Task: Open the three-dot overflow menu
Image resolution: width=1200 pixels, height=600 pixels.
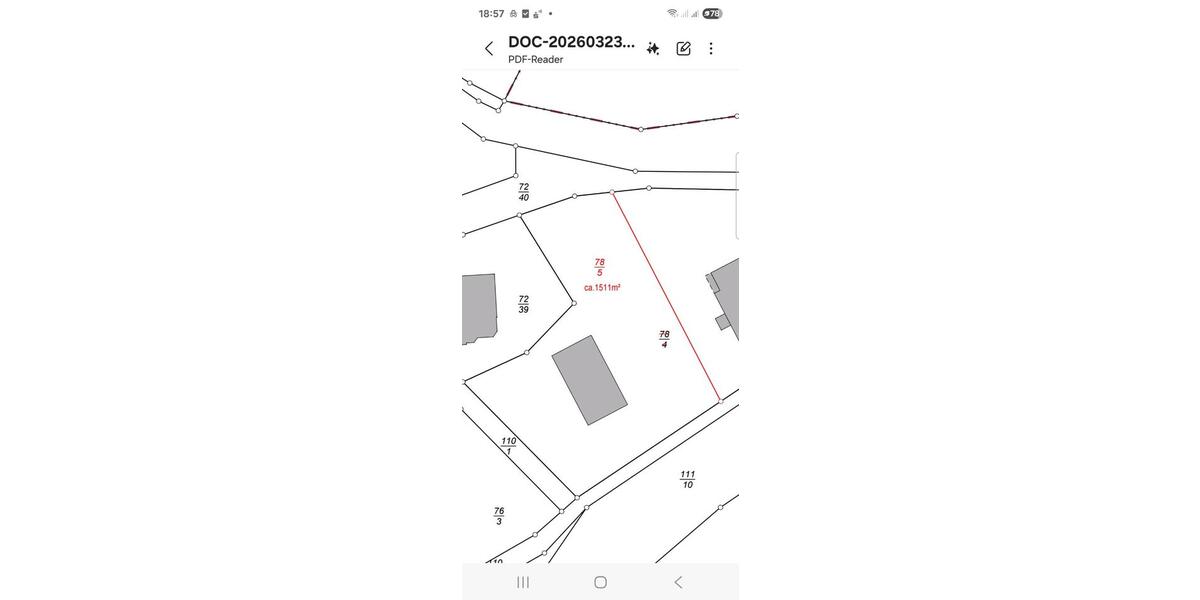Action: click(711, 48)
